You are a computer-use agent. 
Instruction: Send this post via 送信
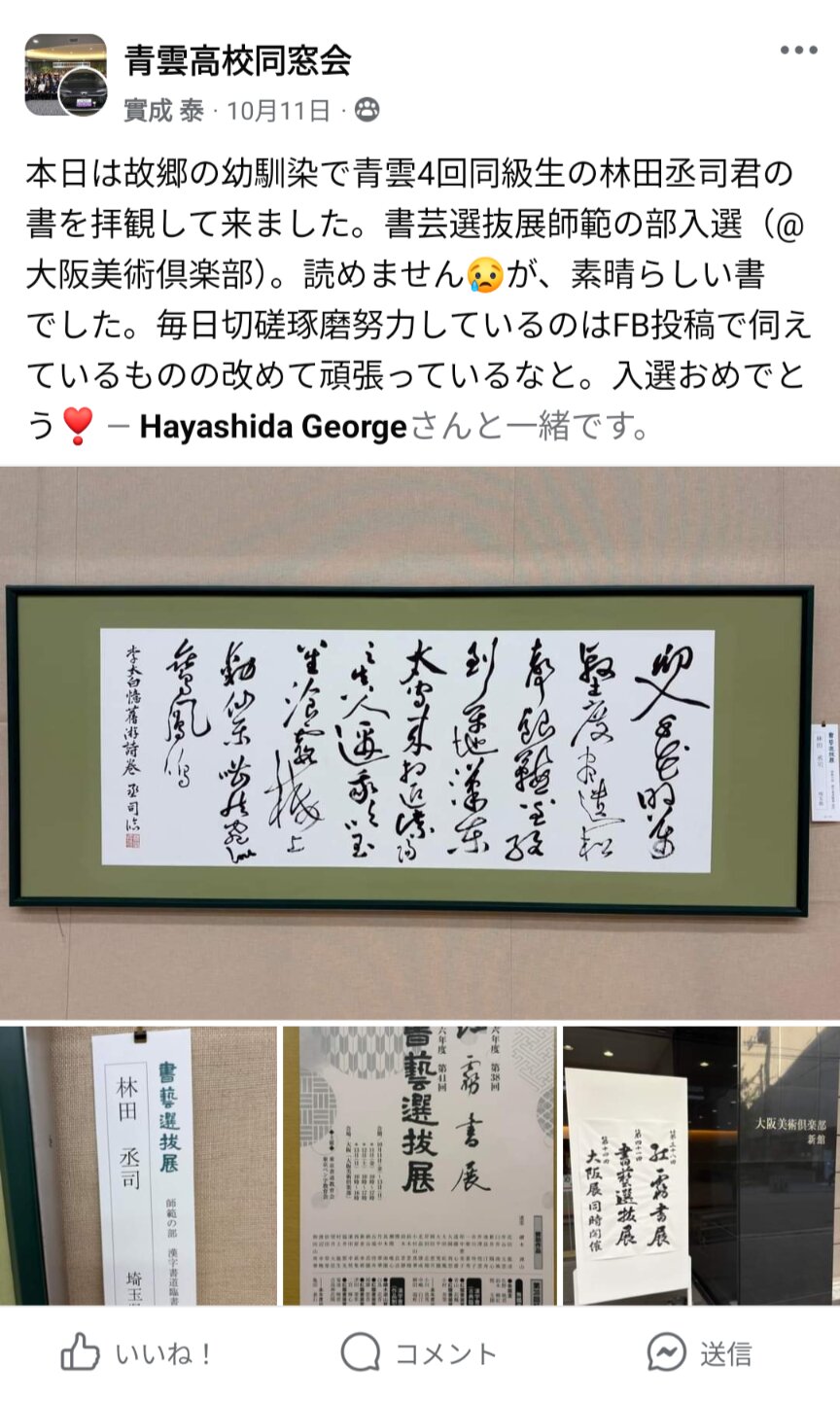tap(700, 1353)
